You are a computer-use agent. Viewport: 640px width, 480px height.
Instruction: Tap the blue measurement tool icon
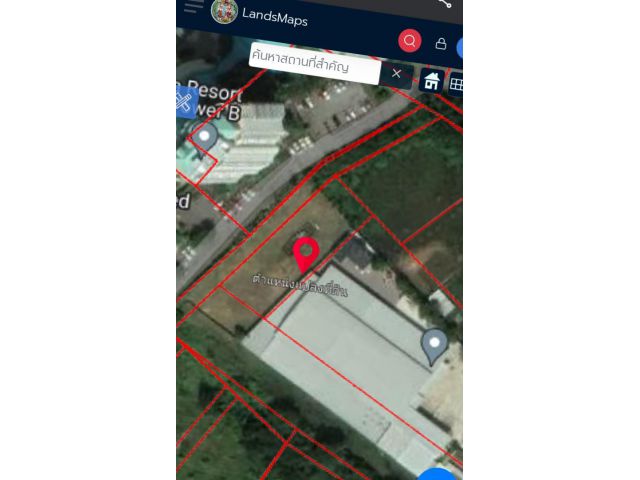click(x=186, y=102)
